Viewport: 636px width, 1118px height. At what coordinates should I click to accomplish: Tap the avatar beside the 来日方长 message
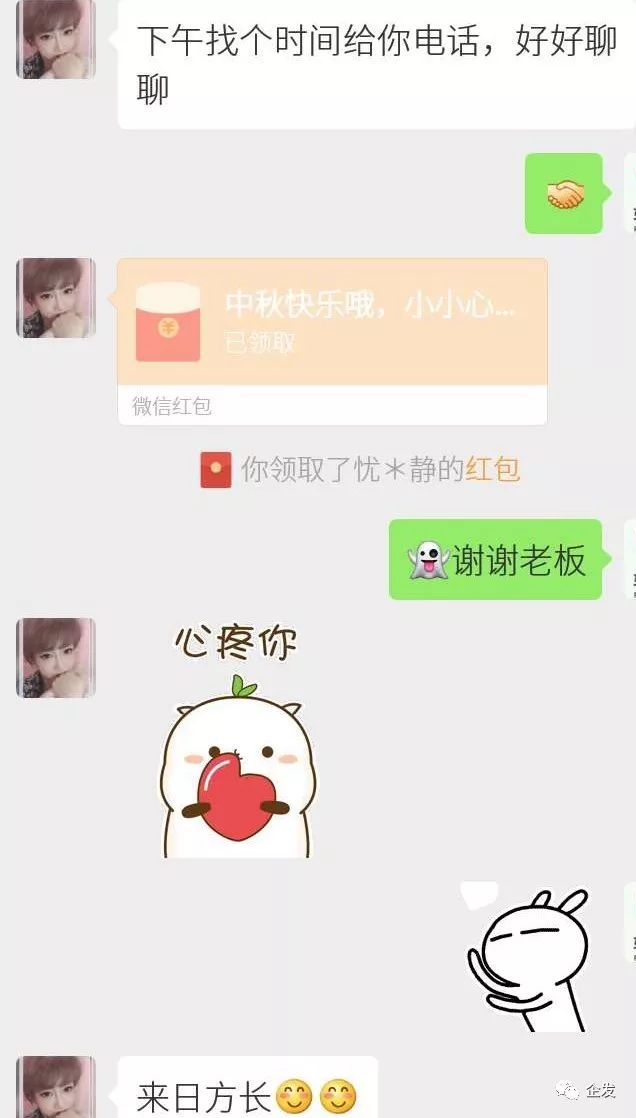coord(56,1087)
